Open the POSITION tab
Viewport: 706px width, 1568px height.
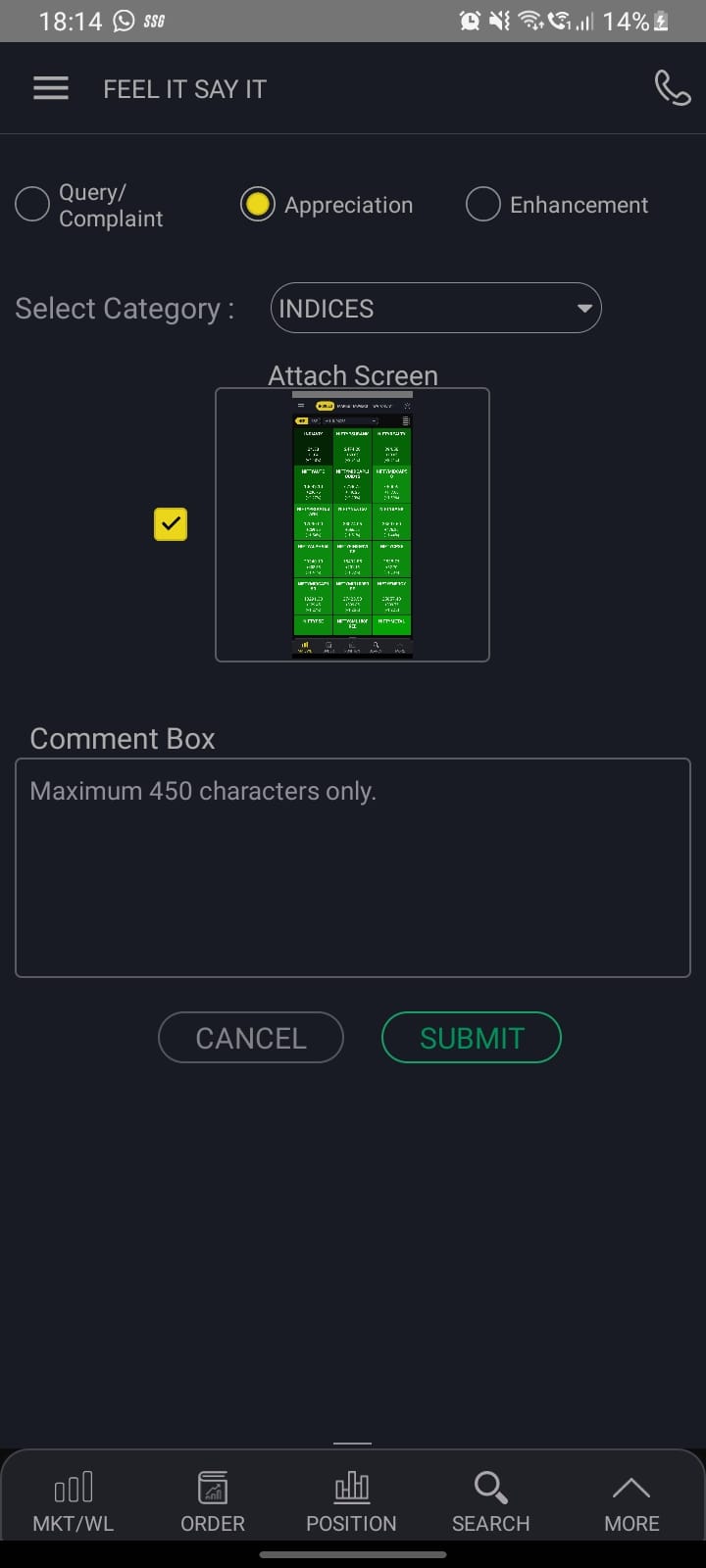coord(351,1501)
